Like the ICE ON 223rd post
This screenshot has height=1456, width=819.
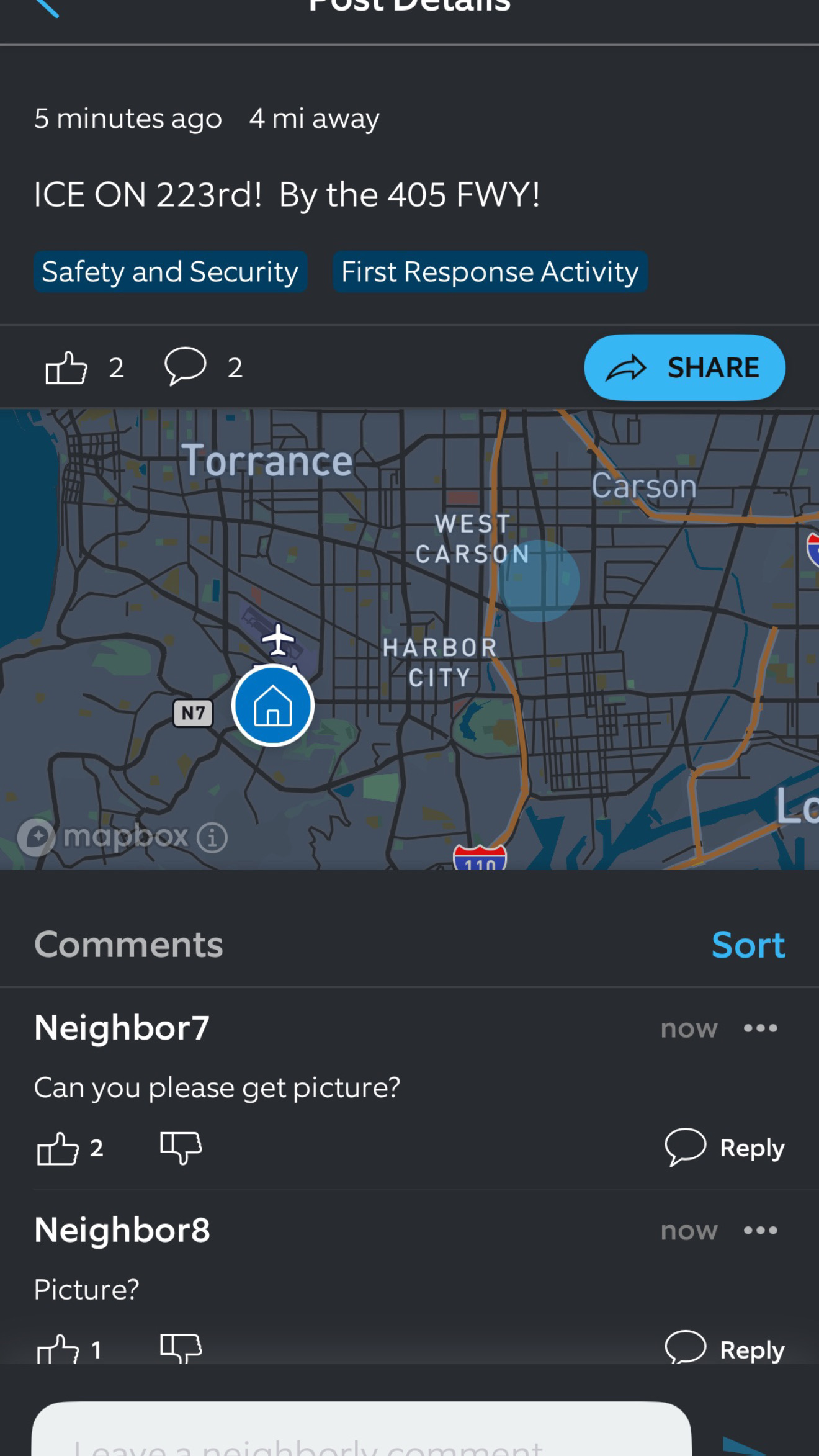pyautogui.click(x=66, y=368)
